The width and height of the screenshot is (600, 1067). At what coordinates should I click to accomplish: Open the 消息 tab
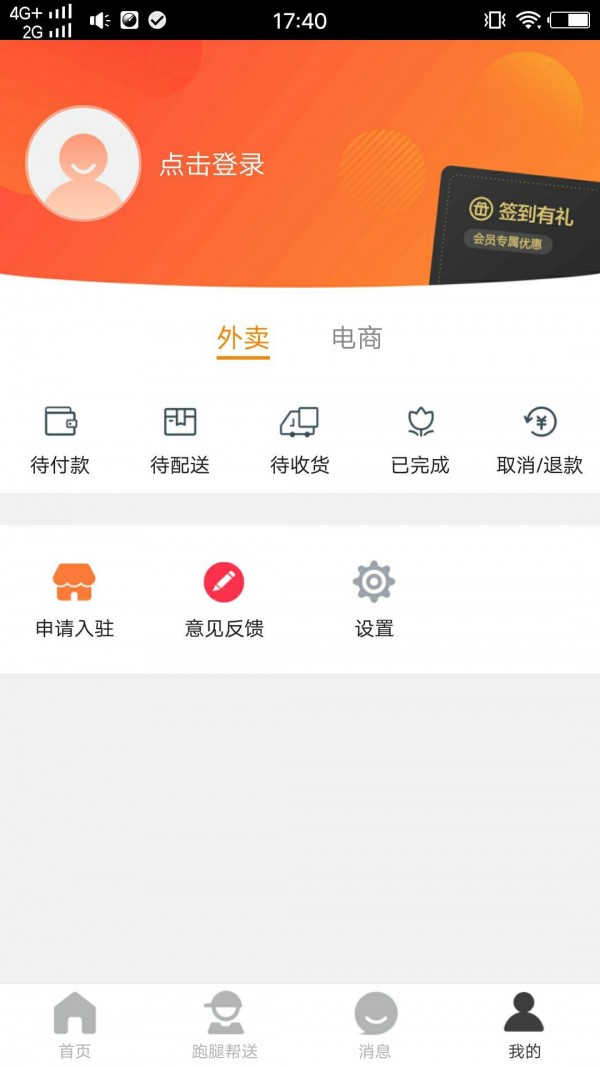coord(375,1025)
